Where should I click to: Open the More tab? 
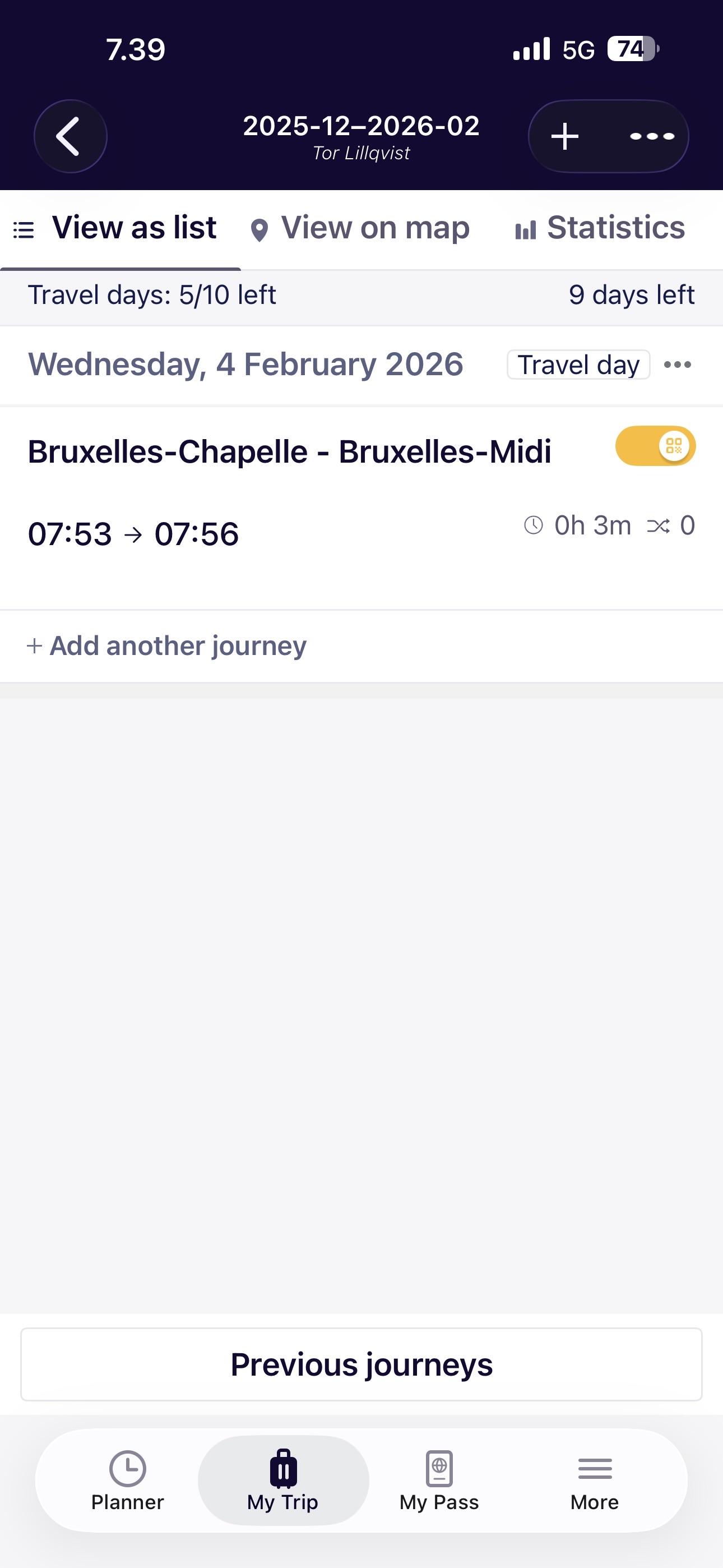595,1481
